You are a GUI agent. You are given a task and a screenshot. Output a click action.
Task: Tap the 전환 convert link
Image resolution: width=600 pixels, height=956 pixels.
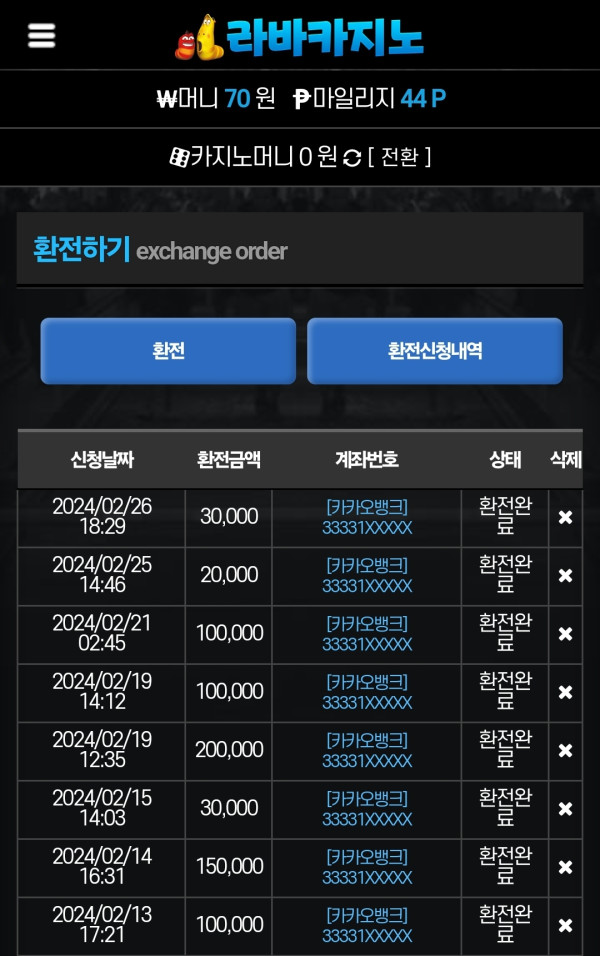coord(399,157)
